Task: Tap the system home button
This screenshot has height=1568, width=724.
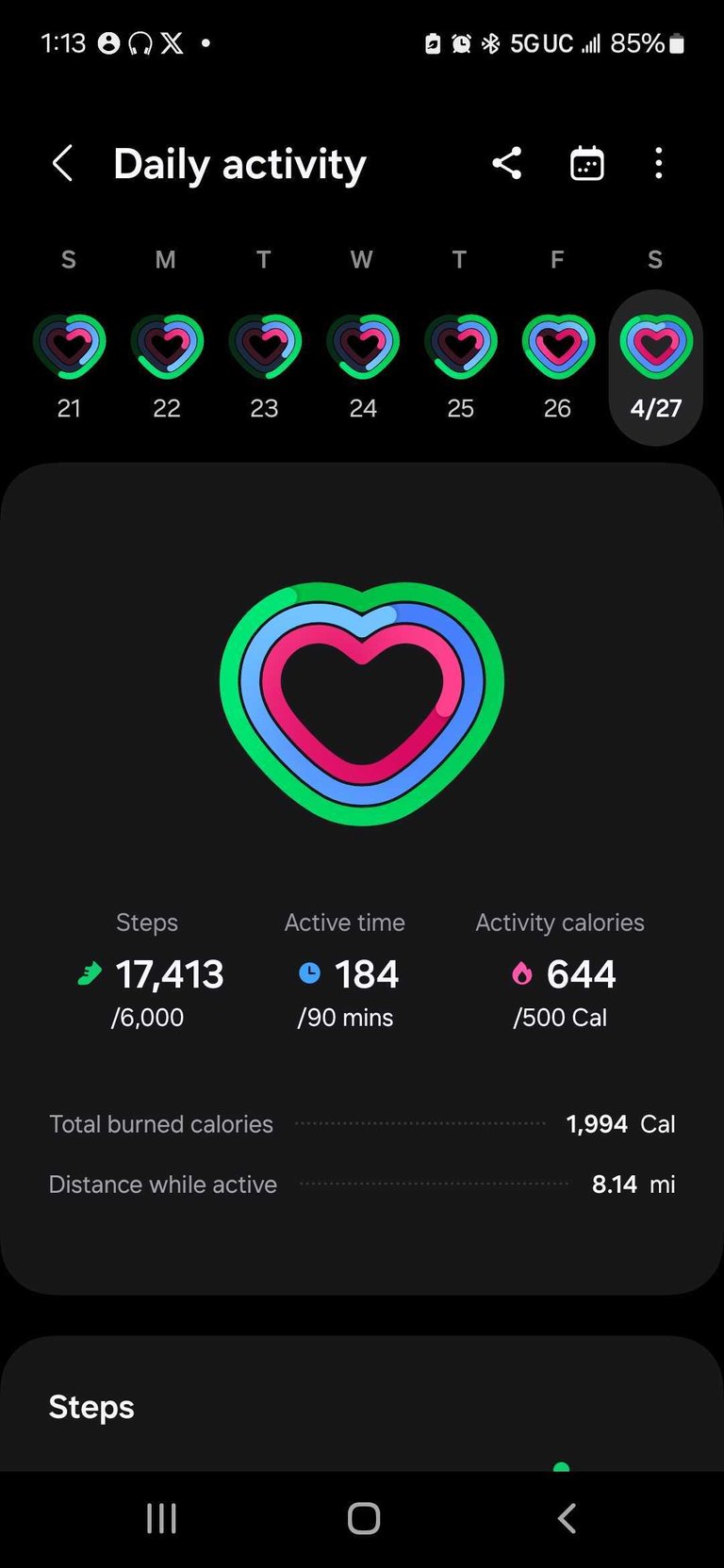Action: pyautogui.click(x=364, y=1518)
